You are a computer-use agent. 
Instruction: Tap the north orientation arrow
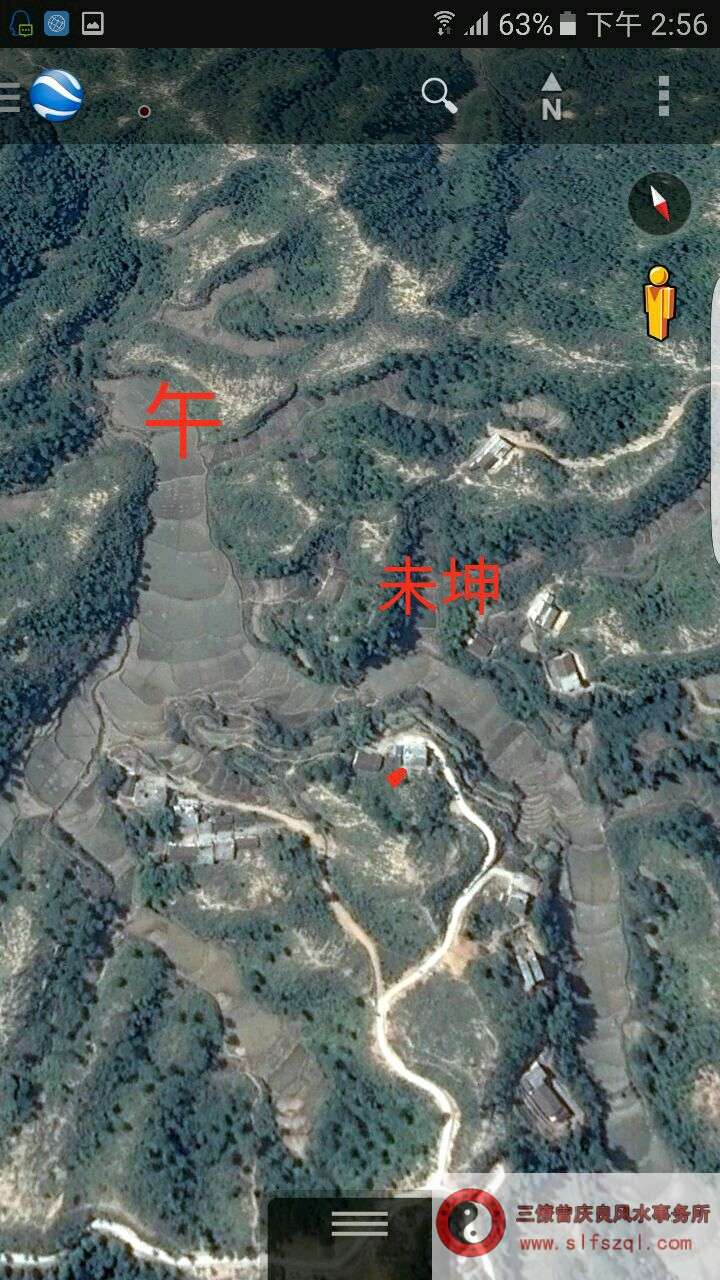(551, 97)
